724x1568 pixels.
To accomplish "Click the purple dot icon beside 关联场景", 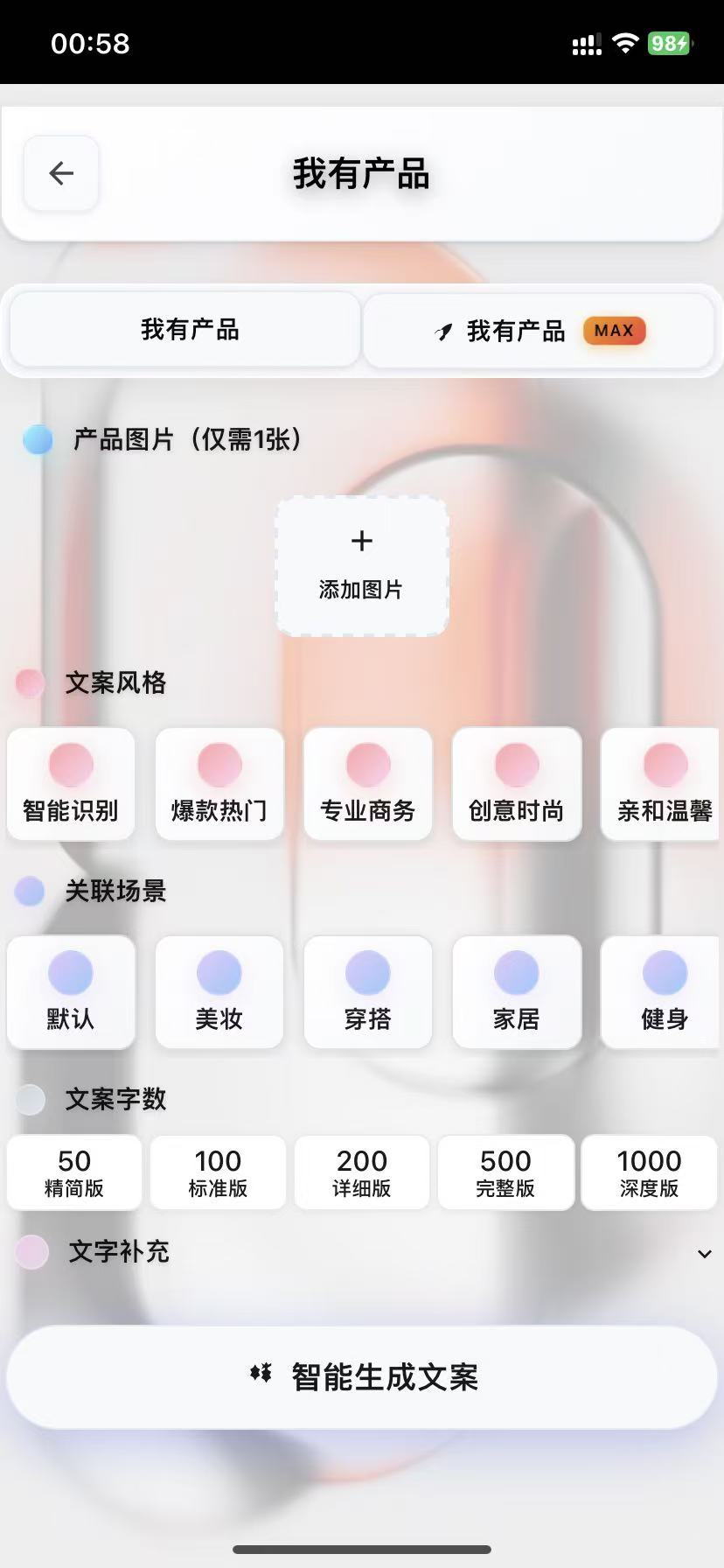I will pyautogui.click(x=31, y=891).
